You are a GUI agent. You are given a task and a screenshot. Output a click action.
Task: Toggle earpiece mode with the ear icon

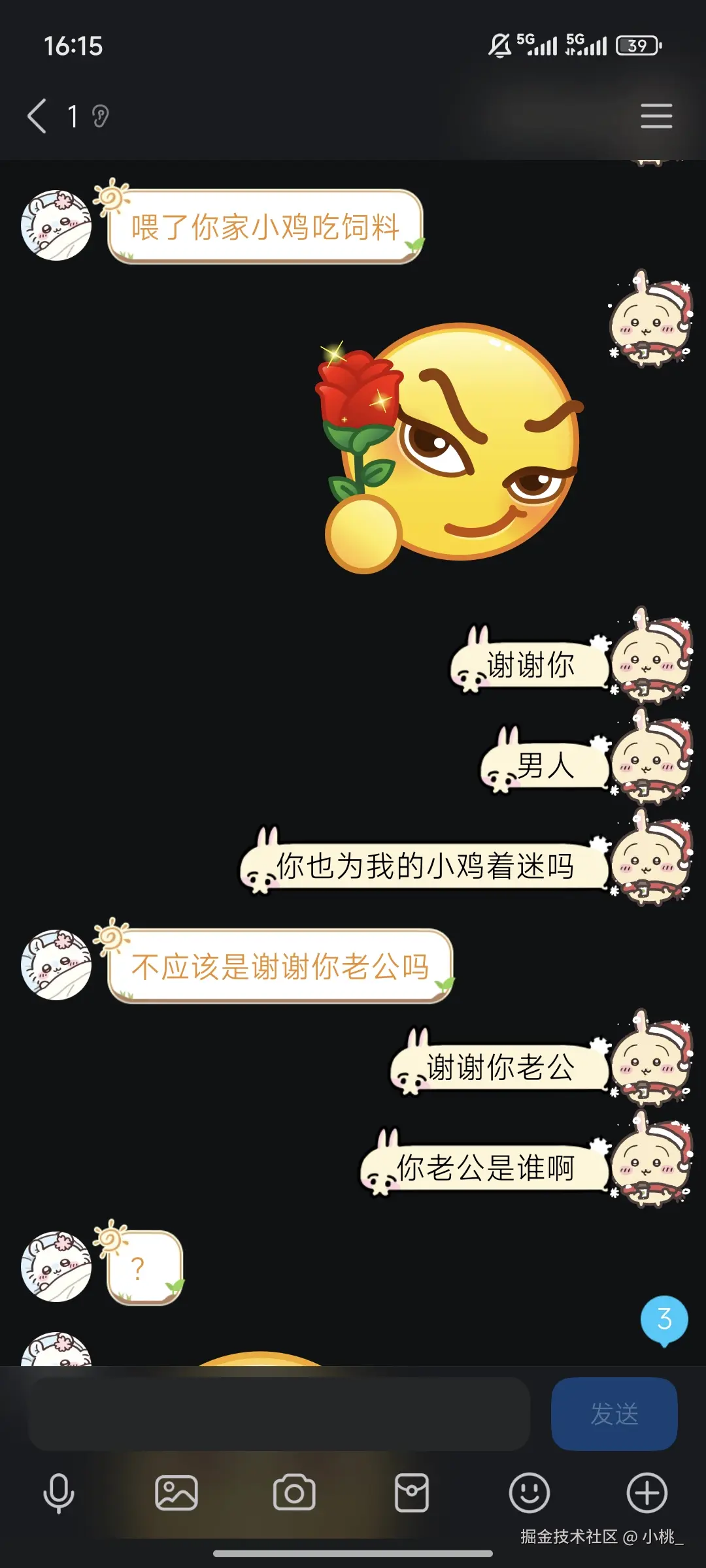click(99, 115)
